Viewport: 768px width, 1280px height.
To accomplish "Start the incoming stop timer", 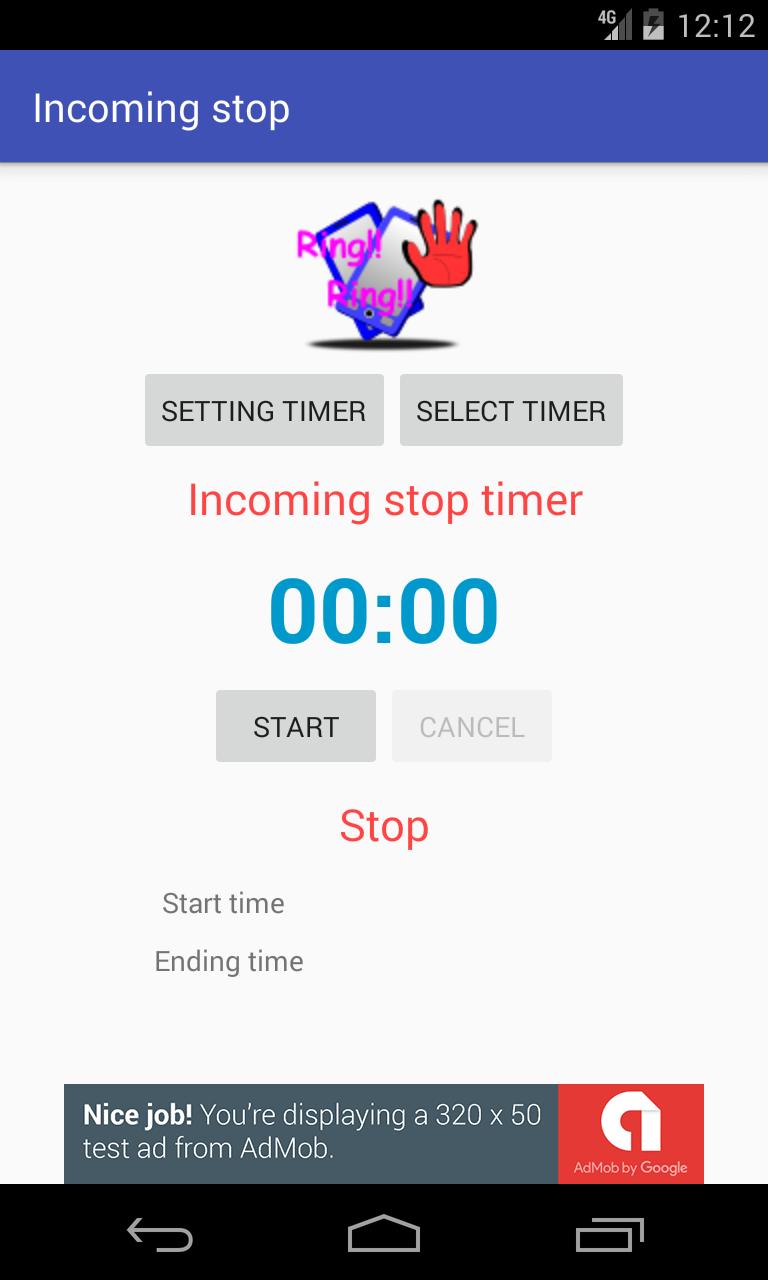I will point(296,727).
